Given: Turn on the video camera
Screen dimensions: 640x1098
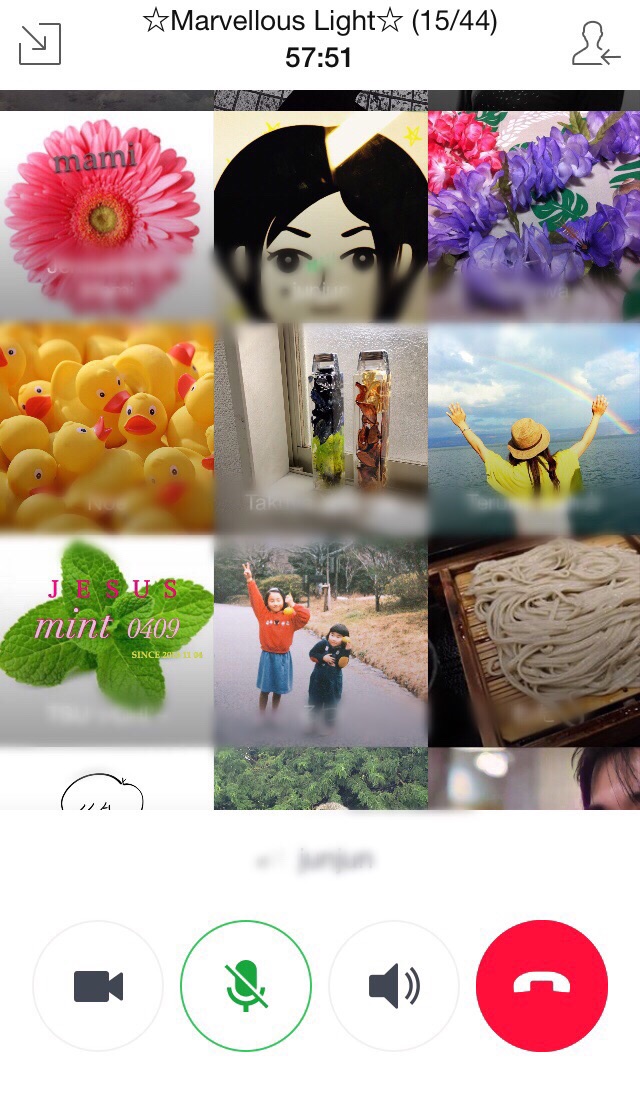Looking at the screenshot, I should (x=98, y=986).
